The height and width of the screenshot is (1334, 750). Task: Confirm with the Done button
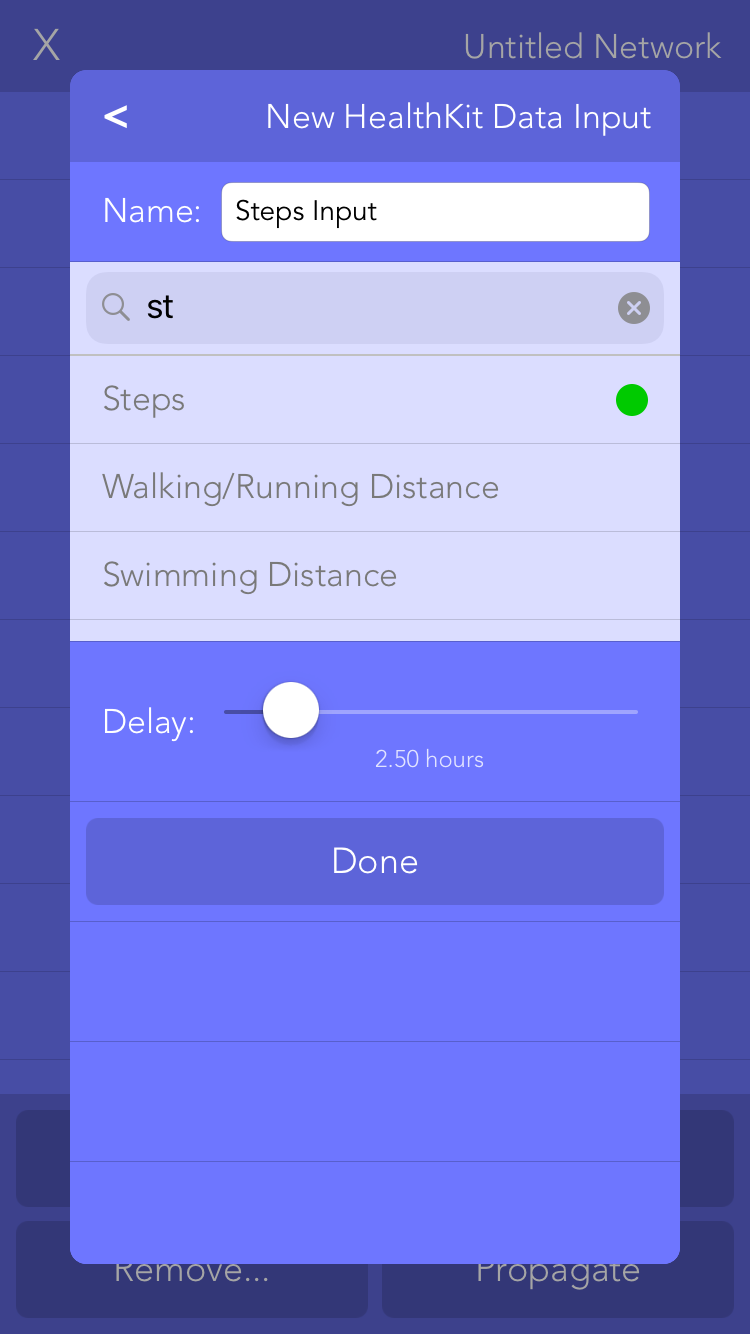point(375,862)
